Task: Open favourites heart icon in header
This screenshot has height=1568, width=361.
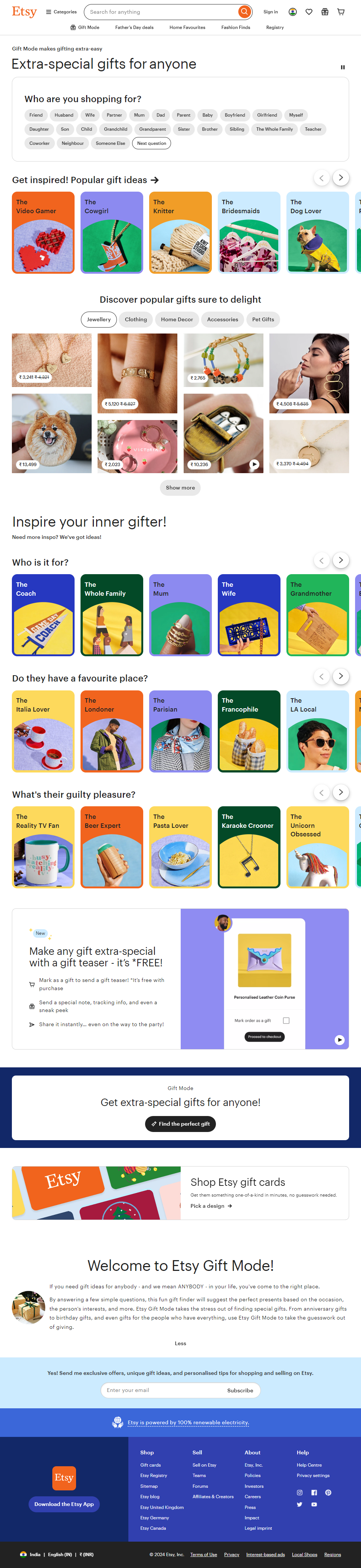Action: [x=309, y=12]
